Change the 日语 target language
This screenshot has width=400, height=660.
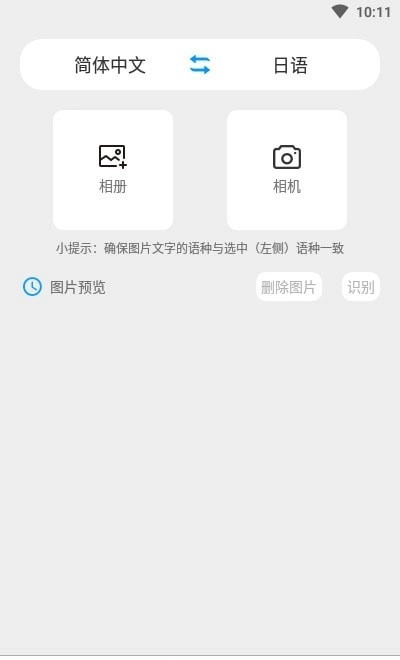pos(290,65)
